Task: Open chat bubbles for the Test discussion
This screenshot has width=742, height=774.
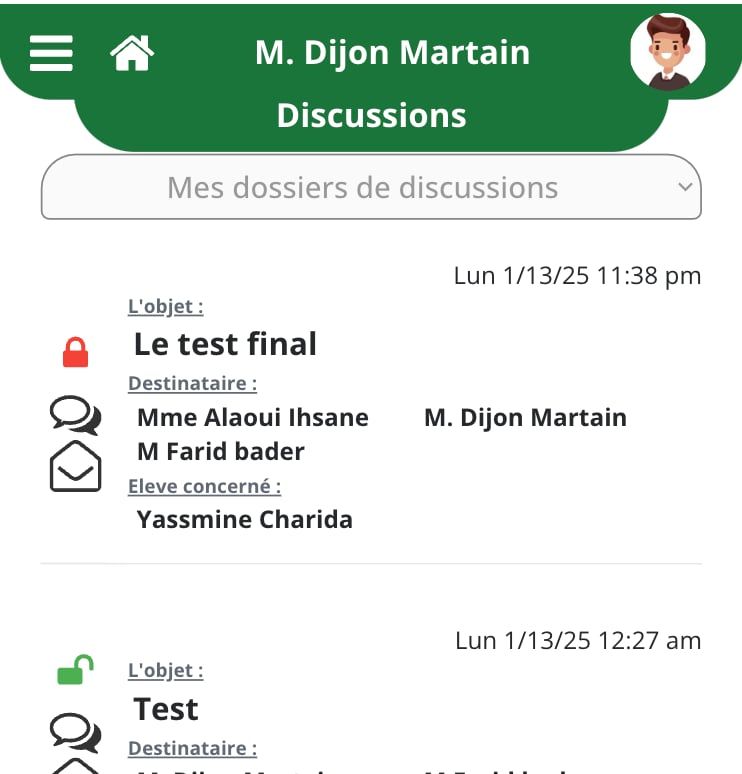Action: click(x=76, y=732)
